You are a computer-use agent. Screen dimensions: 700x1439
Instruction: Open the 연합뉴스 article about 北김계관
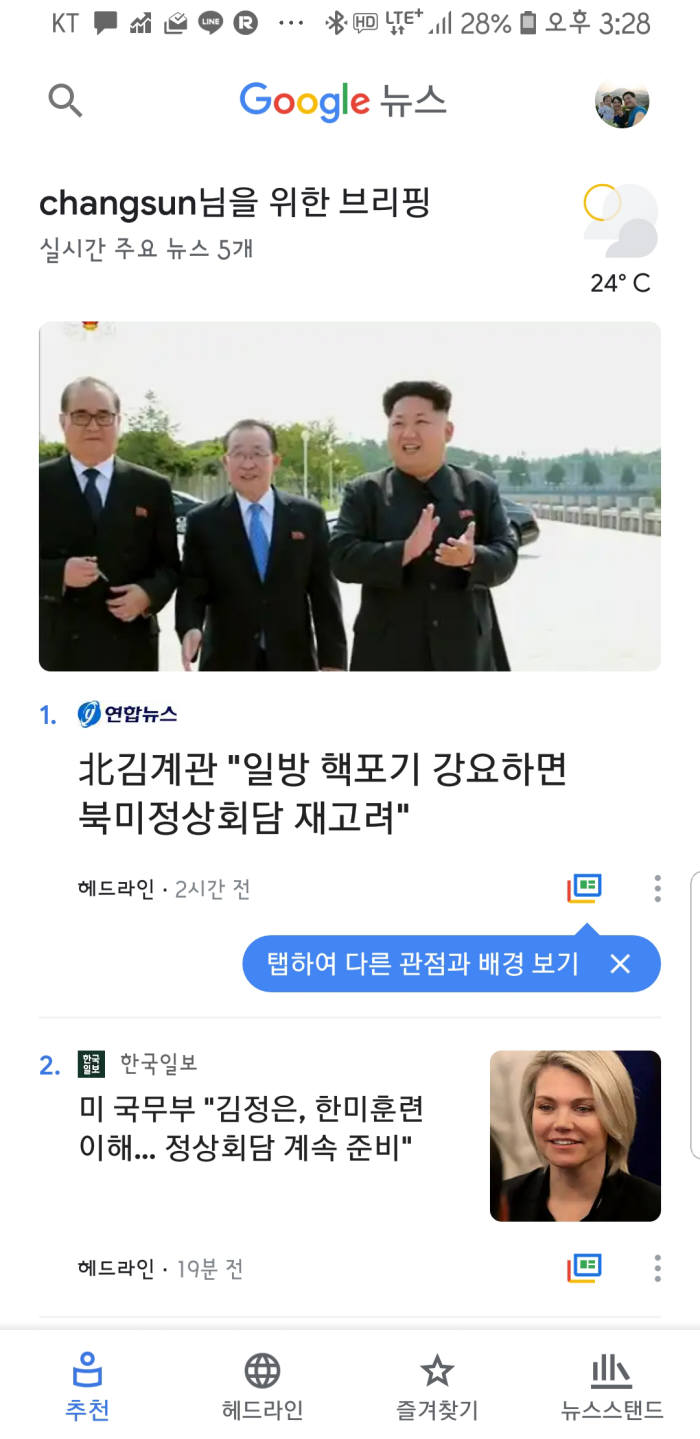coord(323,793)
